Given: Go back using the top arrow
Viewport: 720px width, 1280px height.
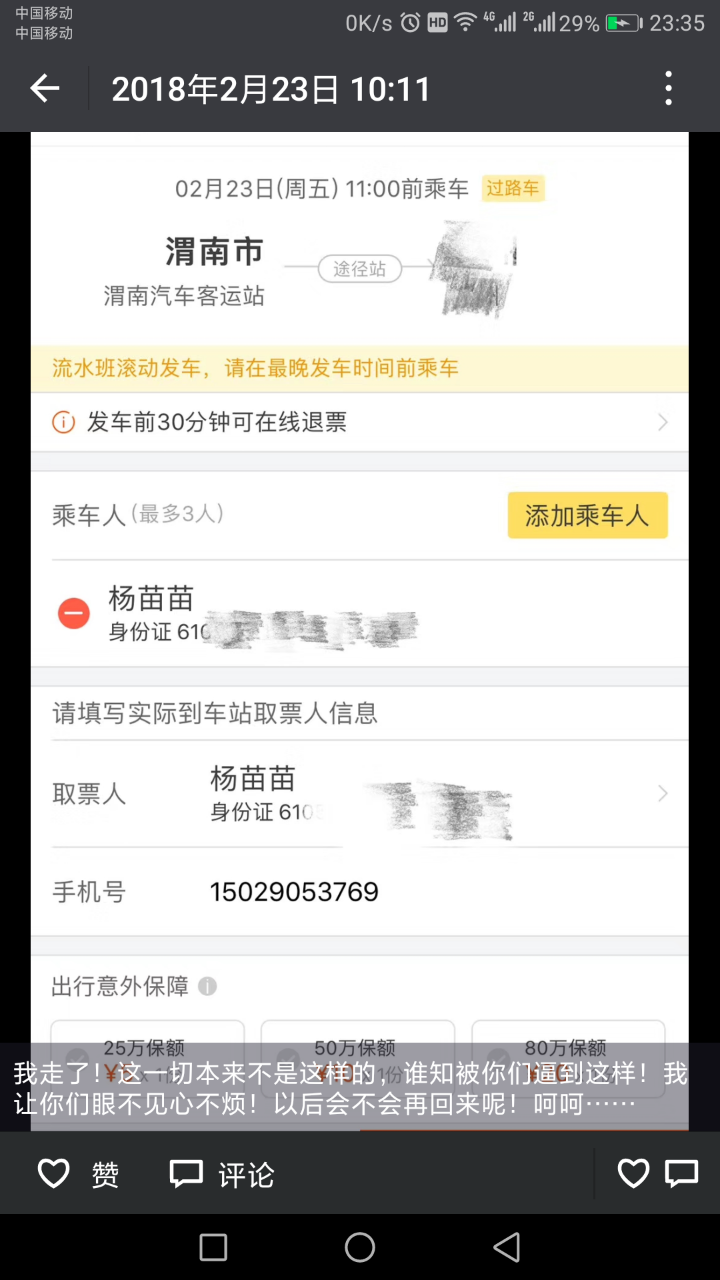Looking at the screenshot, I should [45, 89].
